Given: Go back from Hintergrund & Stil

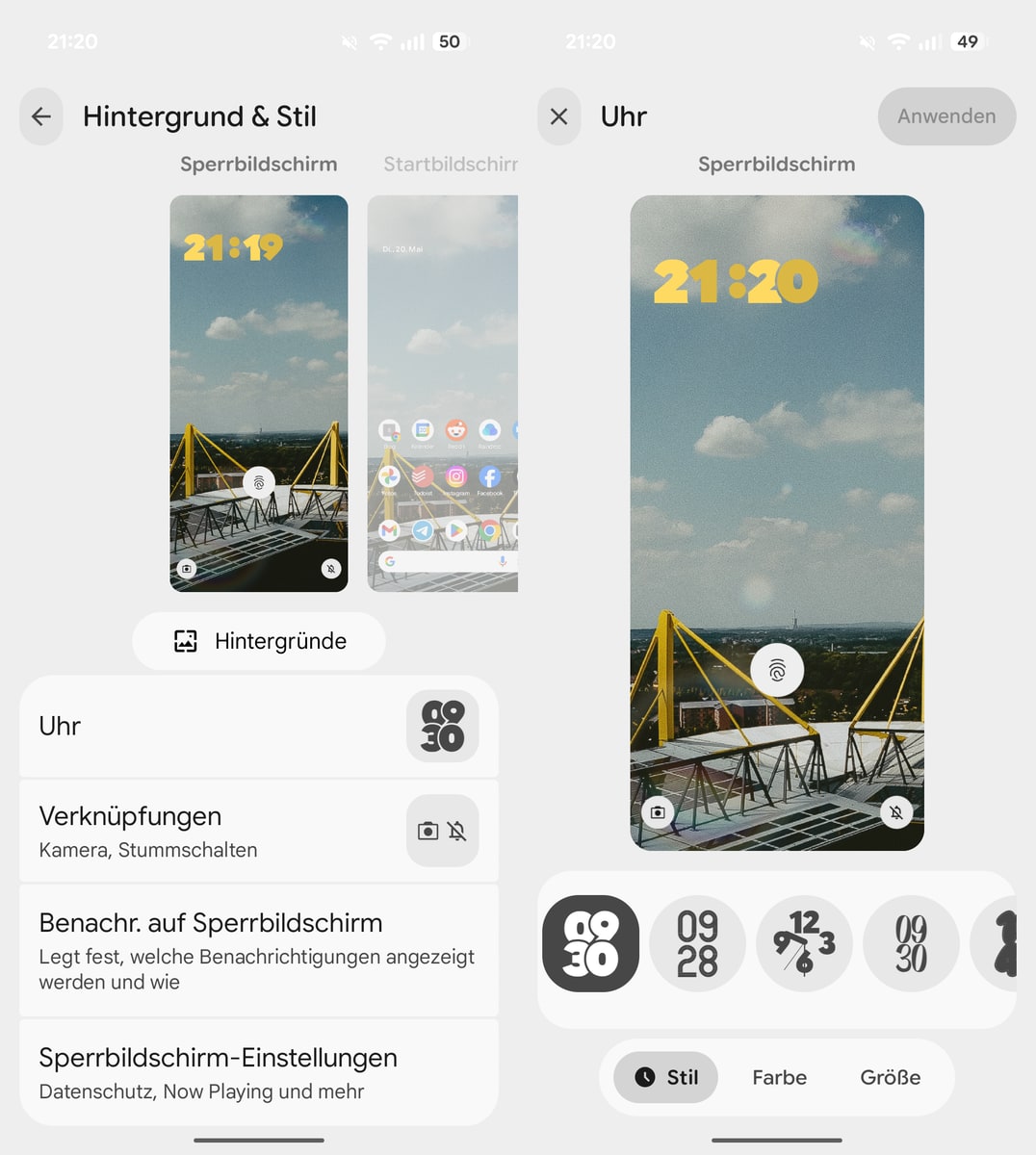Looking at the screenshot, I should pyautogui.click(x=41, y=116).
